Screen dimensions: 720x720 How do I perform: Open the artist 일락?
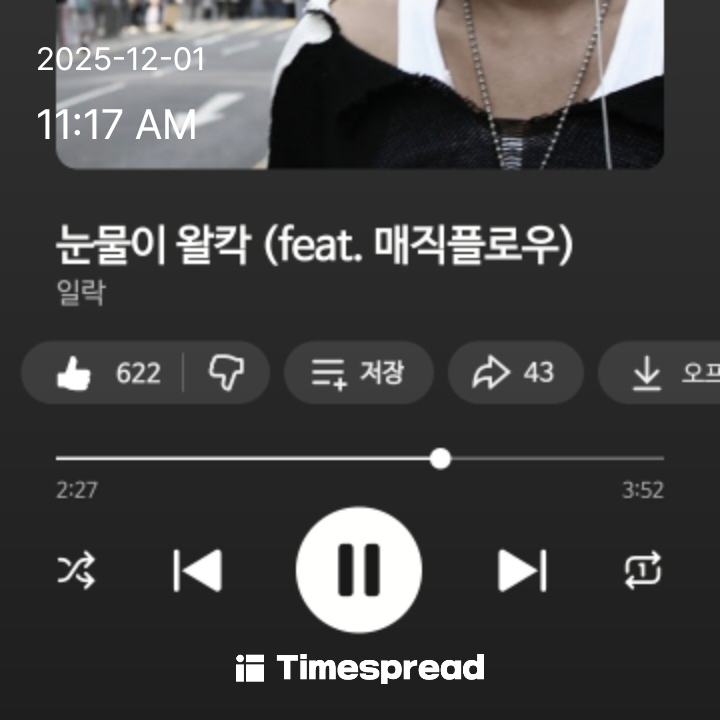click(x=82, y=295)
